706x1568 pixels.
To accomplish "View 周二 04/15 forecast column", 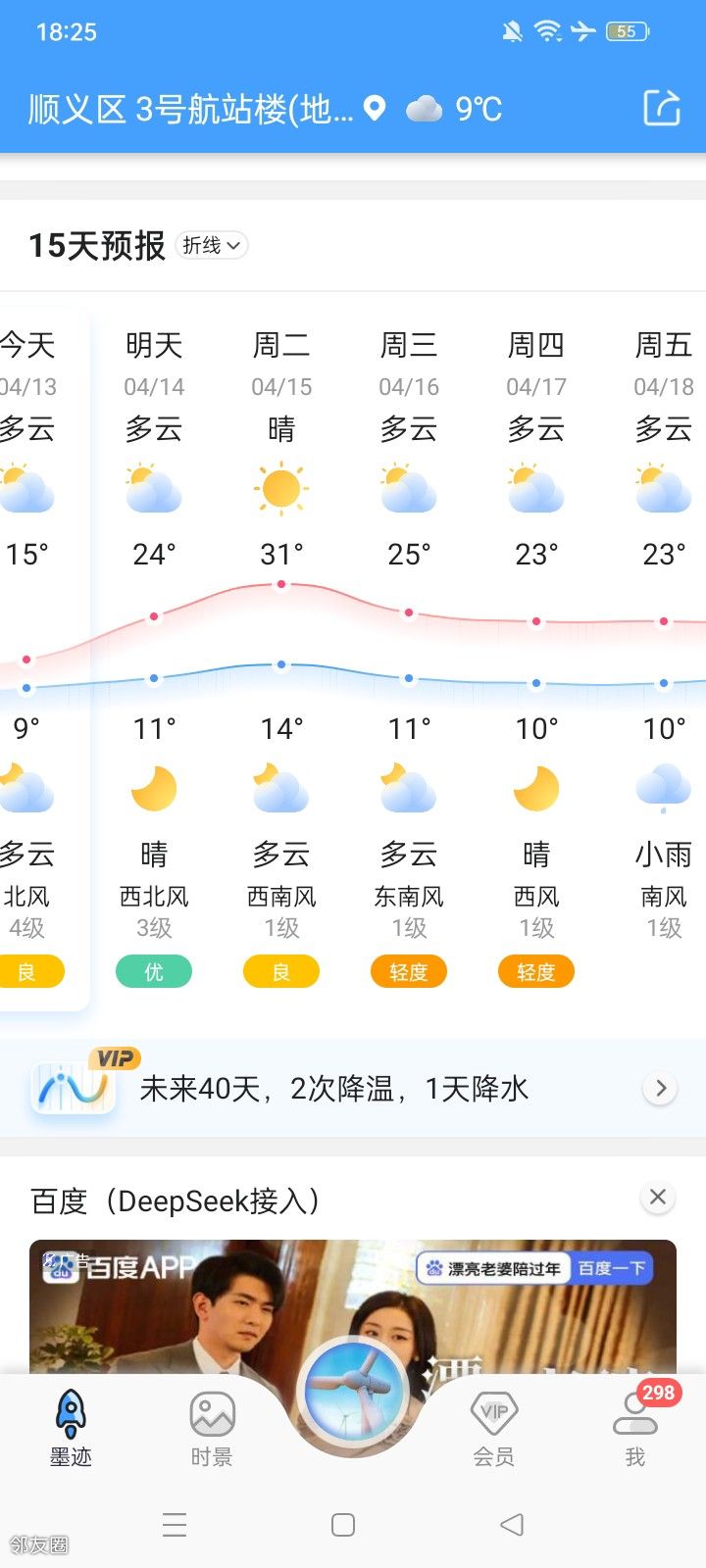I will [x=281, y=647].
